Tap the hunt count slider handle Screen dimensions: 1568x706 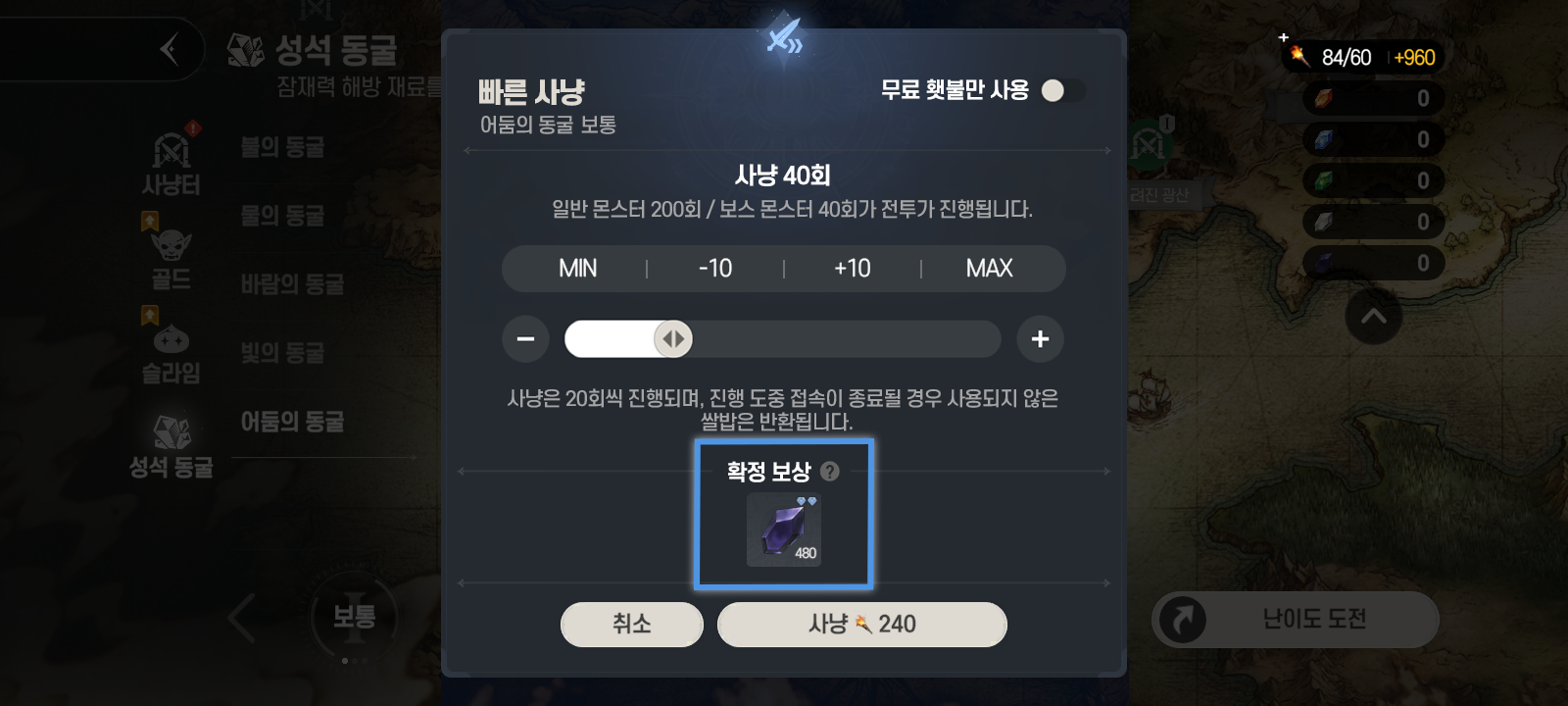(x=673, y=339)
